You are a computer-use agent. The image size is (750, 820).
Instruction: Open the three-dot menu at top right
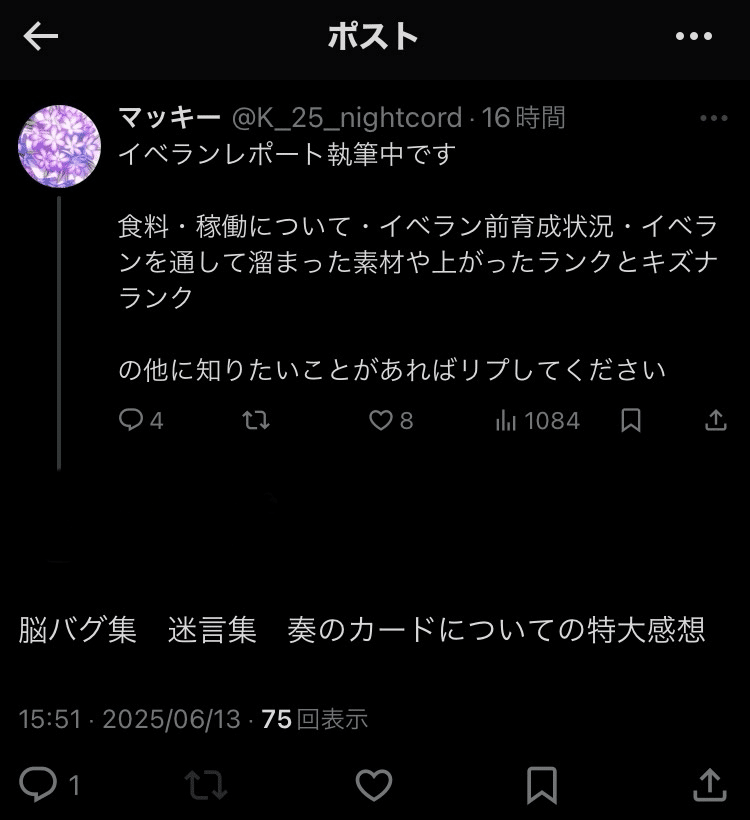695,36
